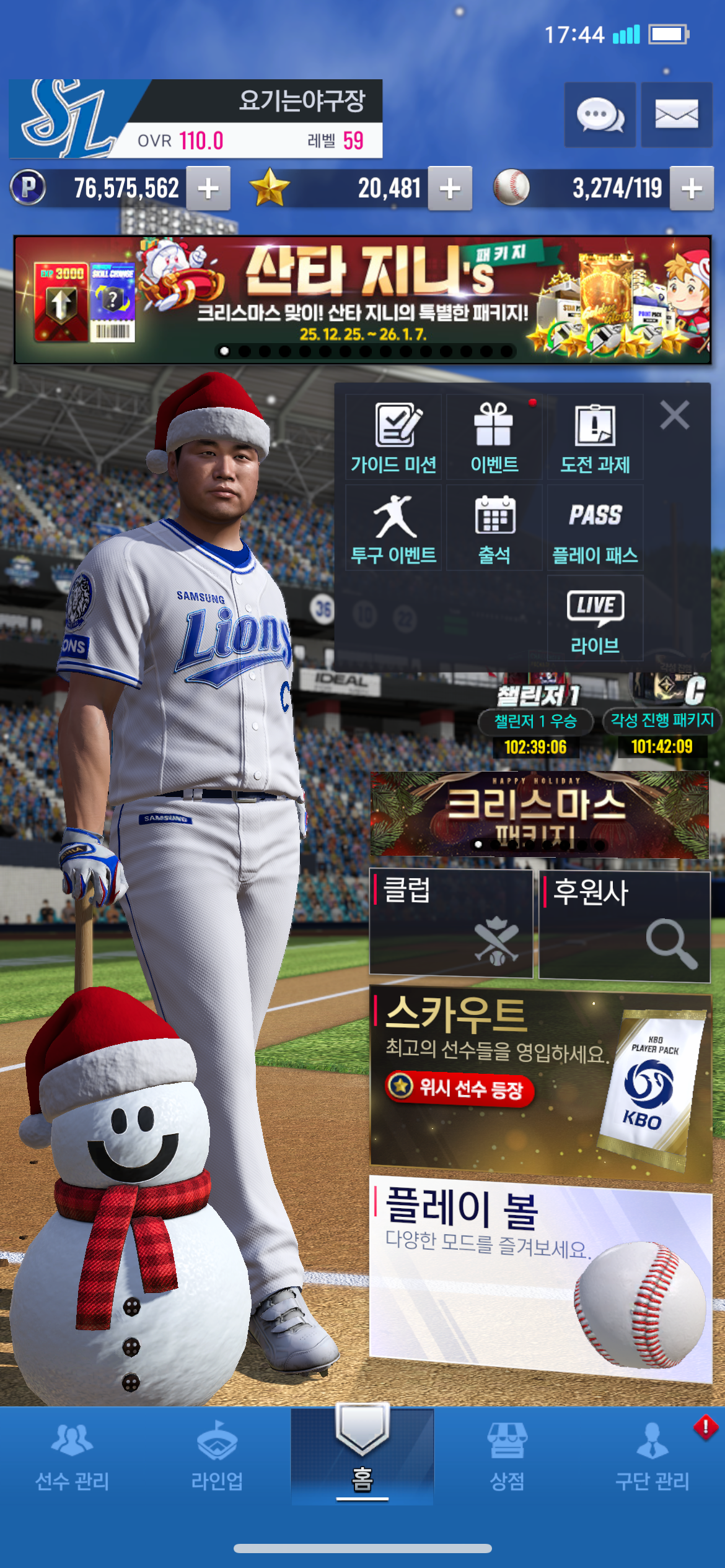This screenshot has height=1568, width=725.
Task: Open 가이드 미션
Action: [x=393, y=437]
